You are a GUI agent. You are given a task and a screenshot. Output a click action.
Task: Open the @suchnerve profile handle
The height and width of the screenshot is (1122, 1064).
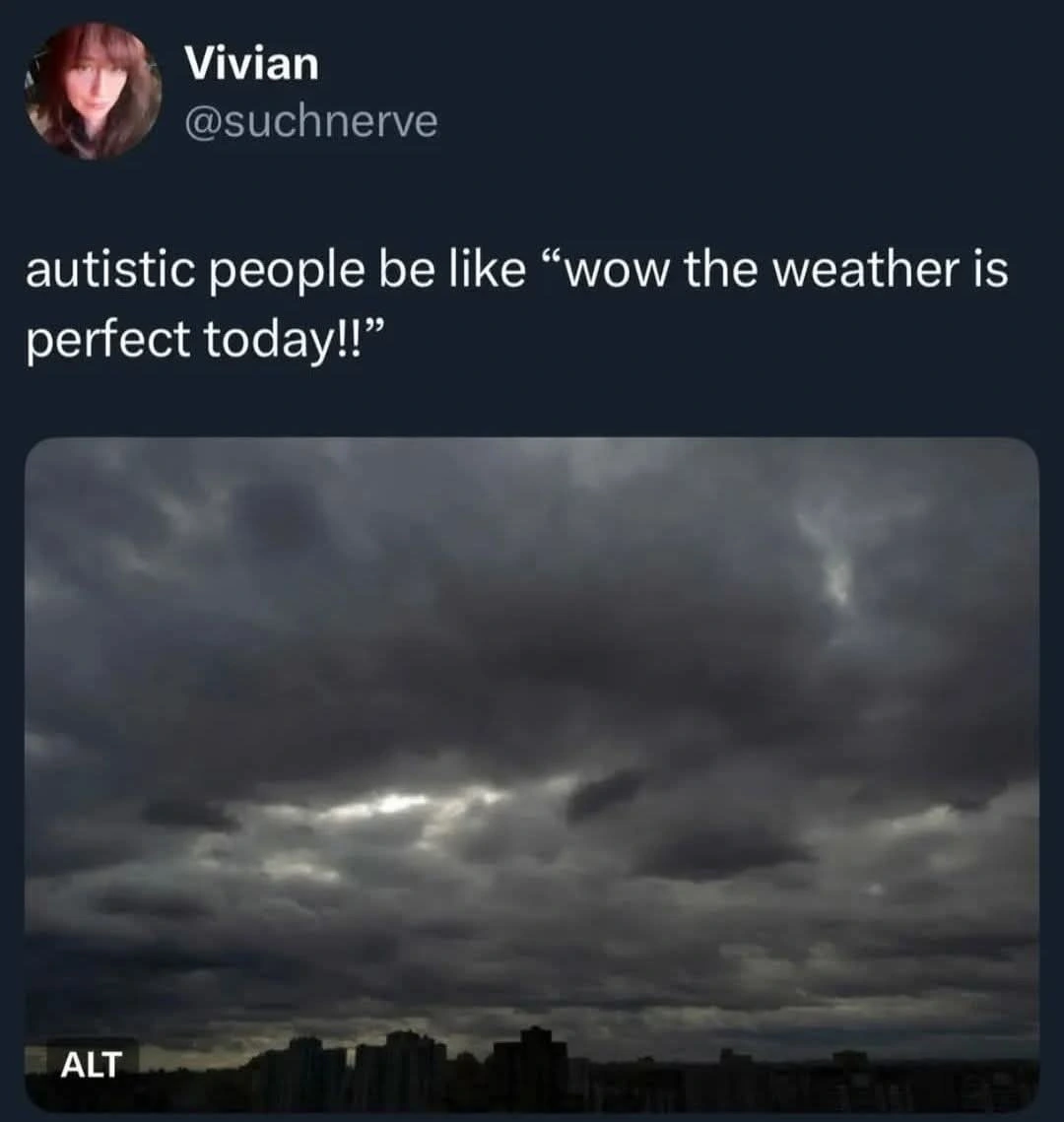point(310,122)
